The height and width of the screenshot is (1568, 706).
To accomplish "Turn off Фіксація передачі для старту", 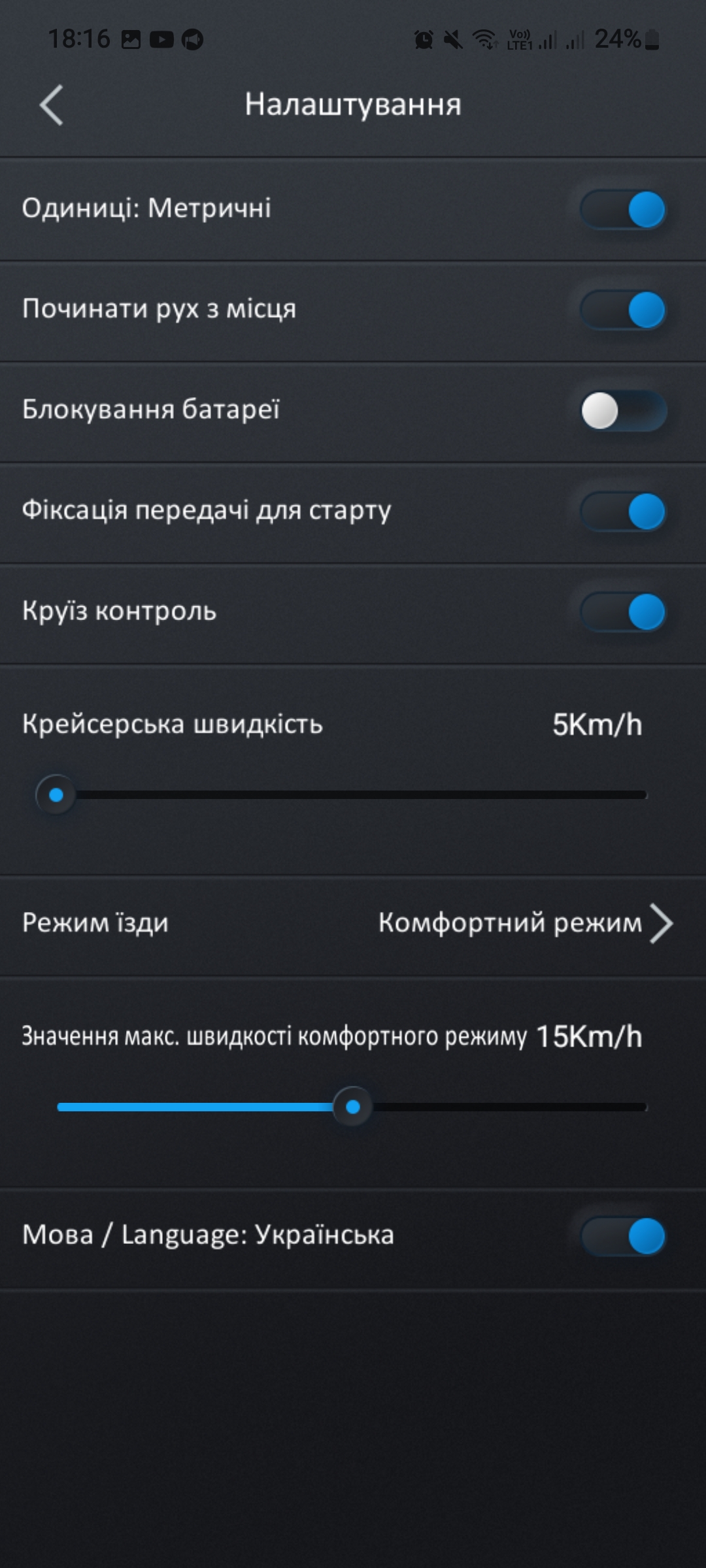I will click(x=623, y=511).
